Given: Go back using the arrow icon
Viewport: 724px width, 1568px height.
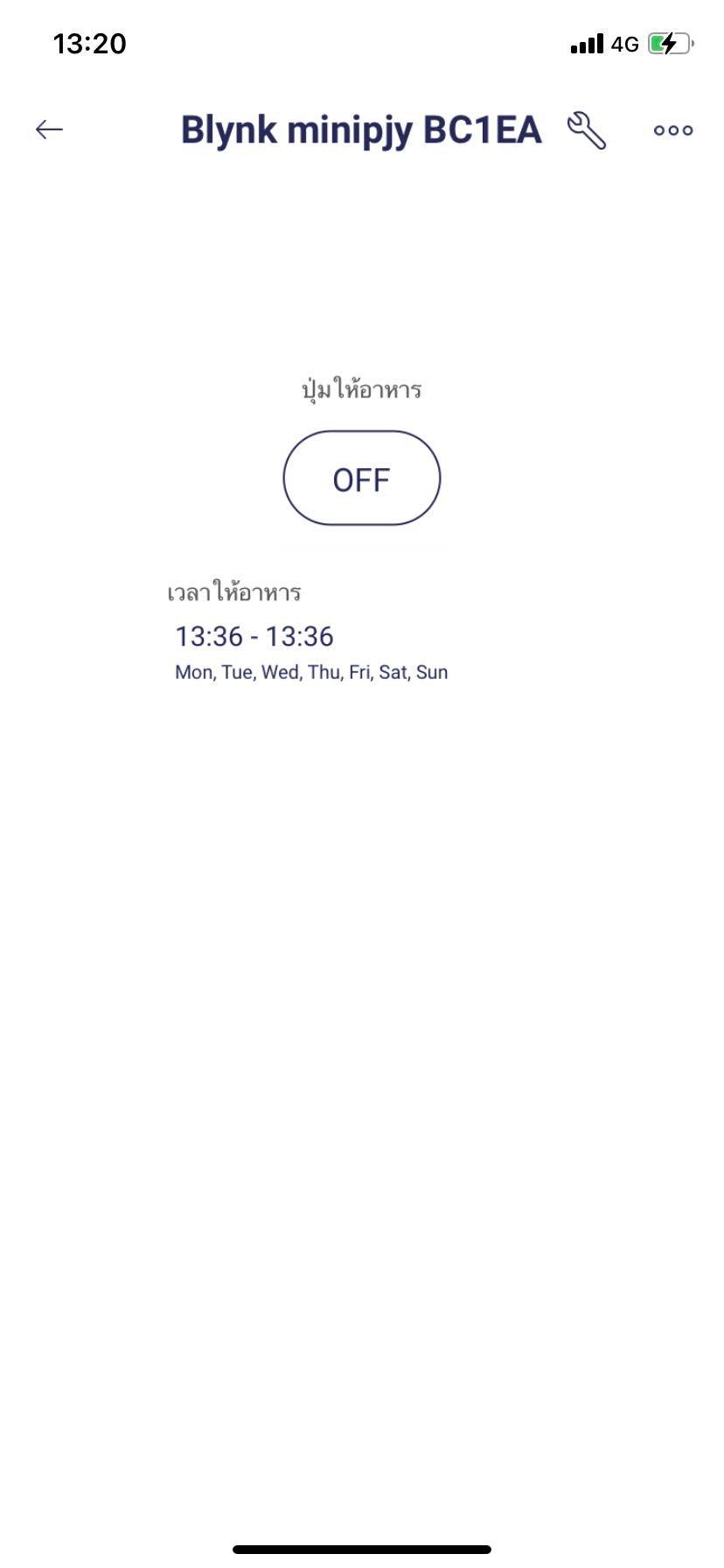Looking at the screenshot, I should (x=49, y=129).
